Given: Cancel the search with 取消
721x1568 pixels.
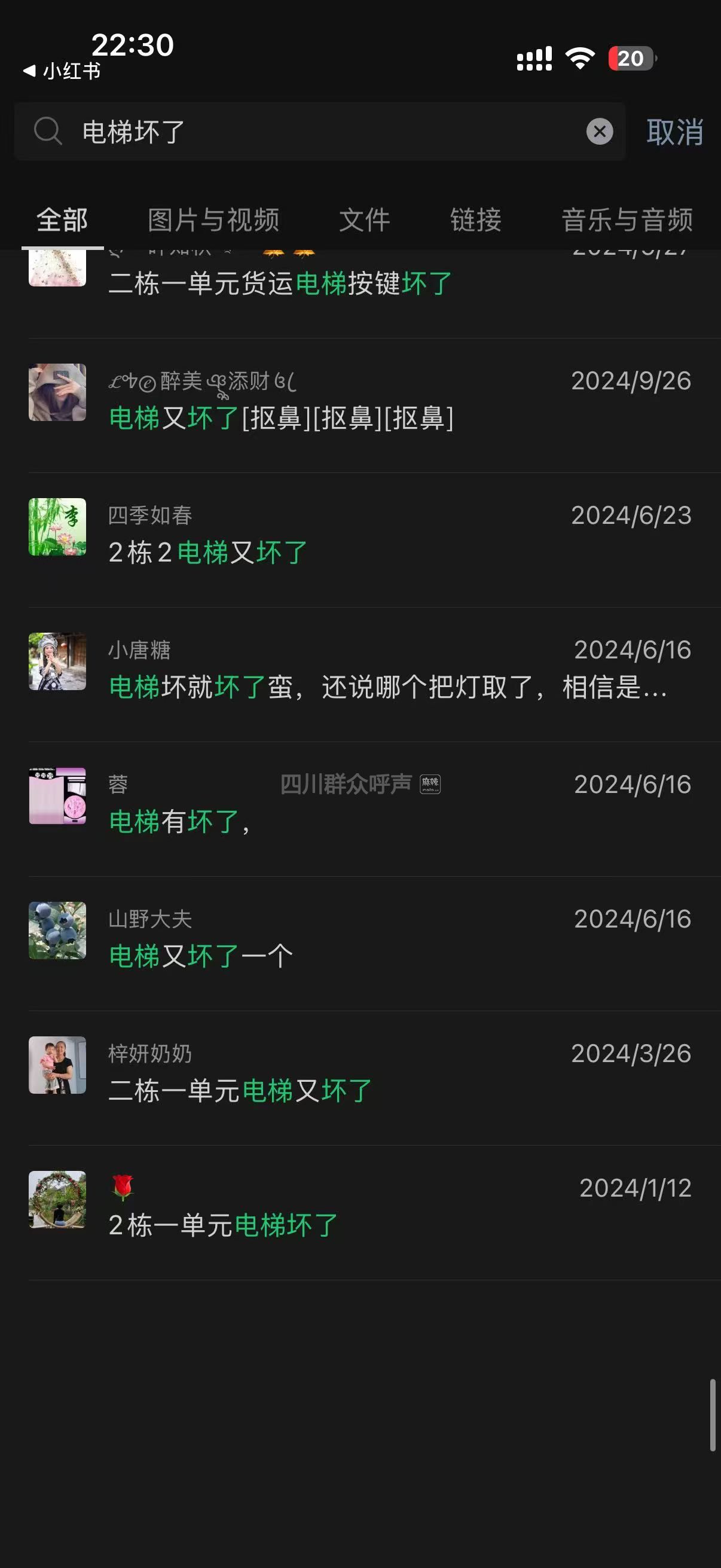Looking at the screenshot, I should (674, 132).
